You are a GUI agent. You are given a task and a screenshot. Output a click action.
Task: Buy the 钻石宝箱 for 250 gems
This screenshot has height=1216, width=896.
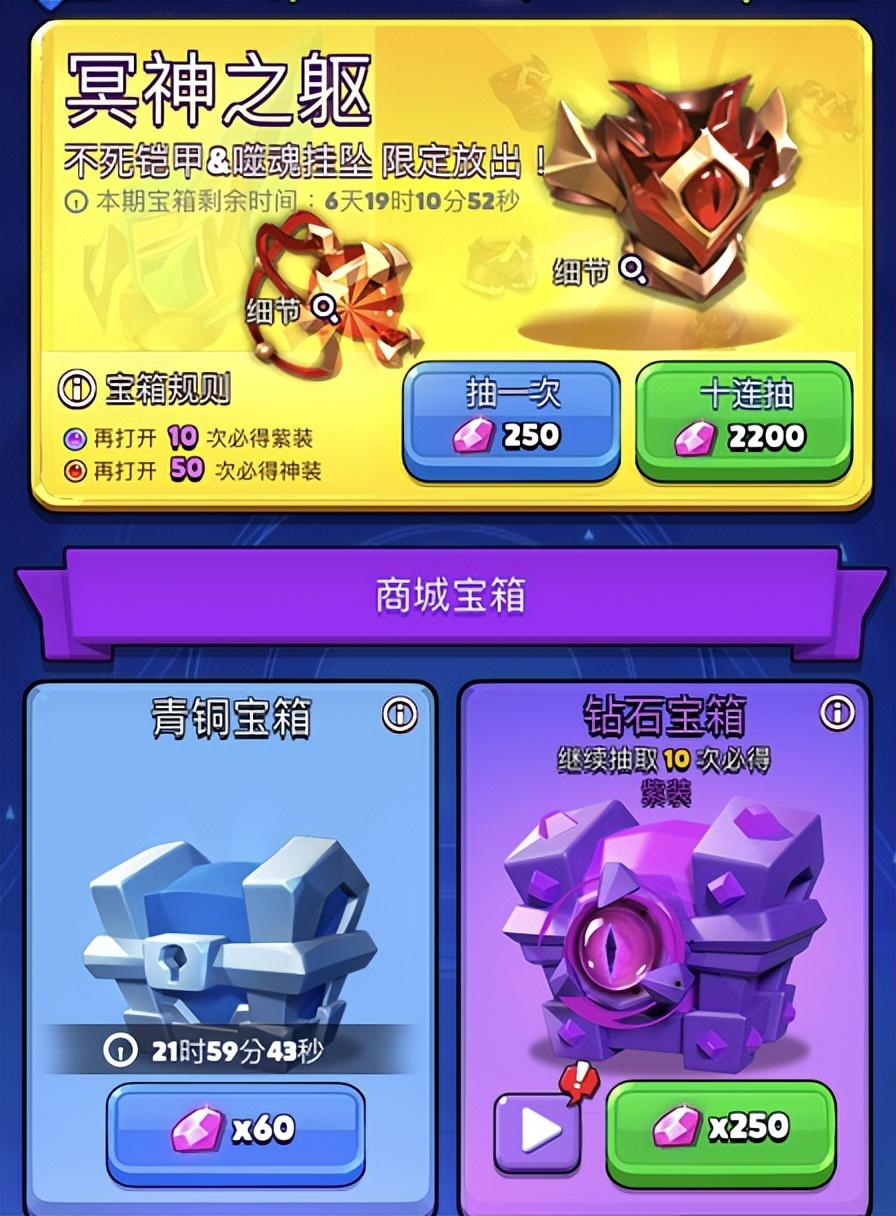tap(720, 1128)
